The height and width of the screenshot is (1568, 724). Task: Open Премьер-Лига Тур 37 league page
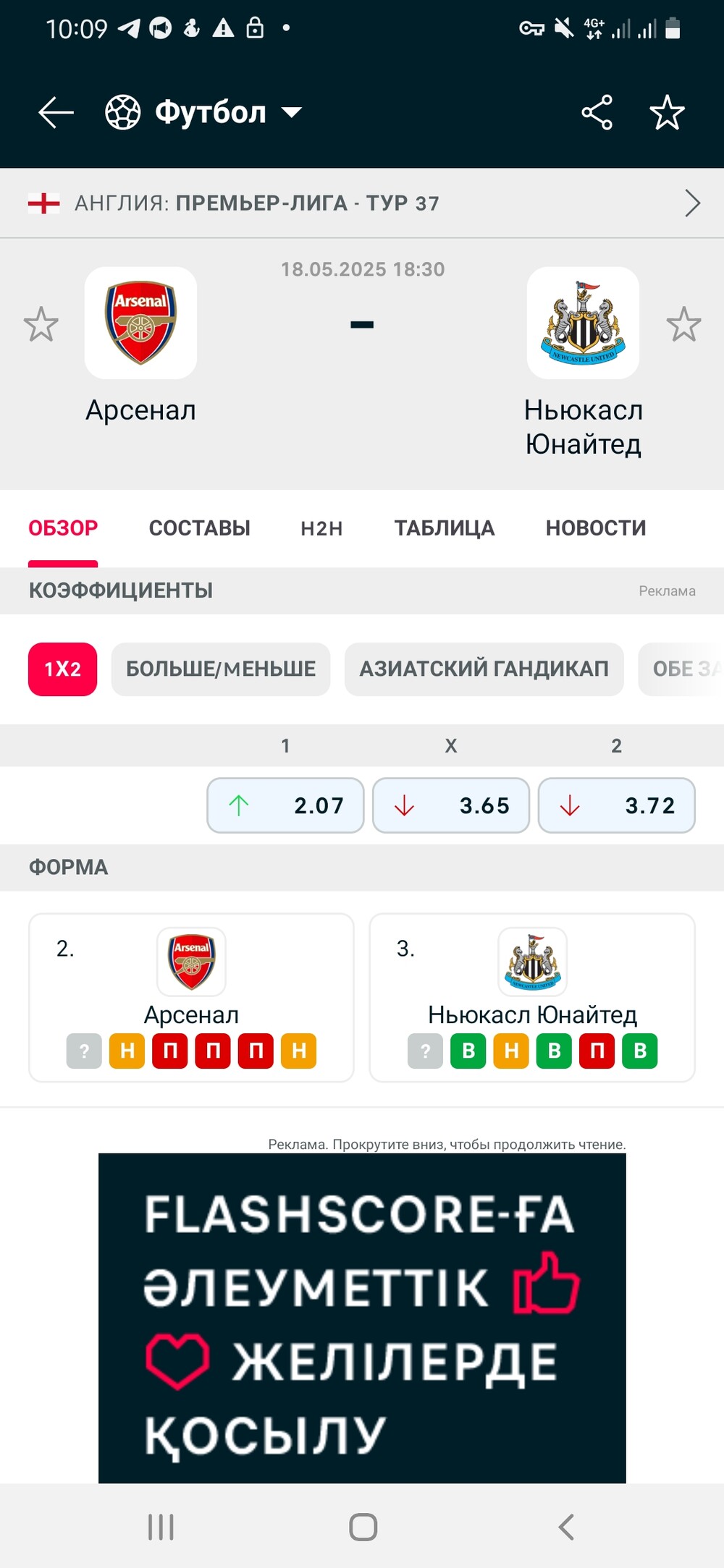(362, 203)
